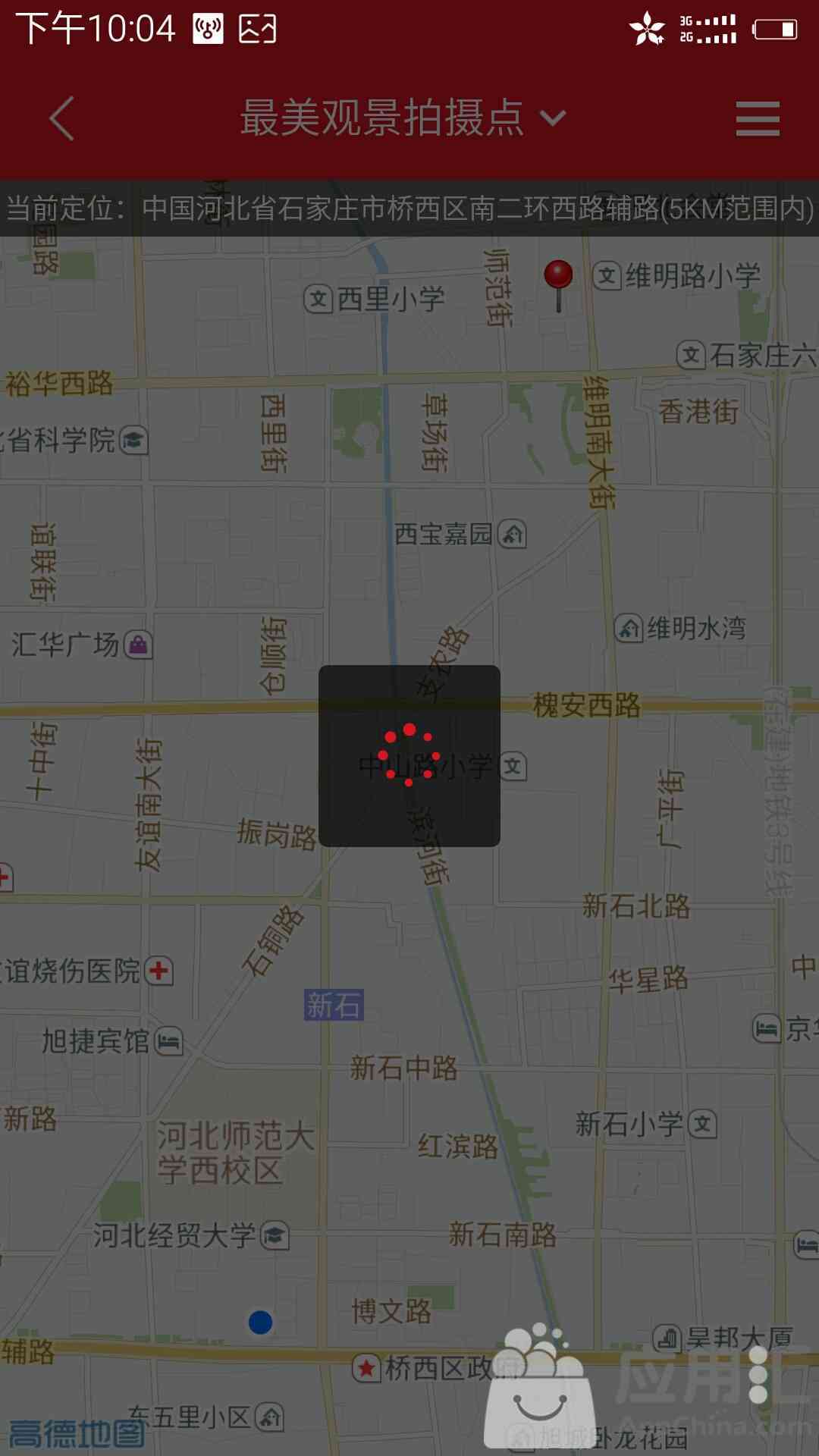Image resolution: width=819 pixels, height=1456 pixels.
Task: Go back using the header arrow
Action: (62, 118)
